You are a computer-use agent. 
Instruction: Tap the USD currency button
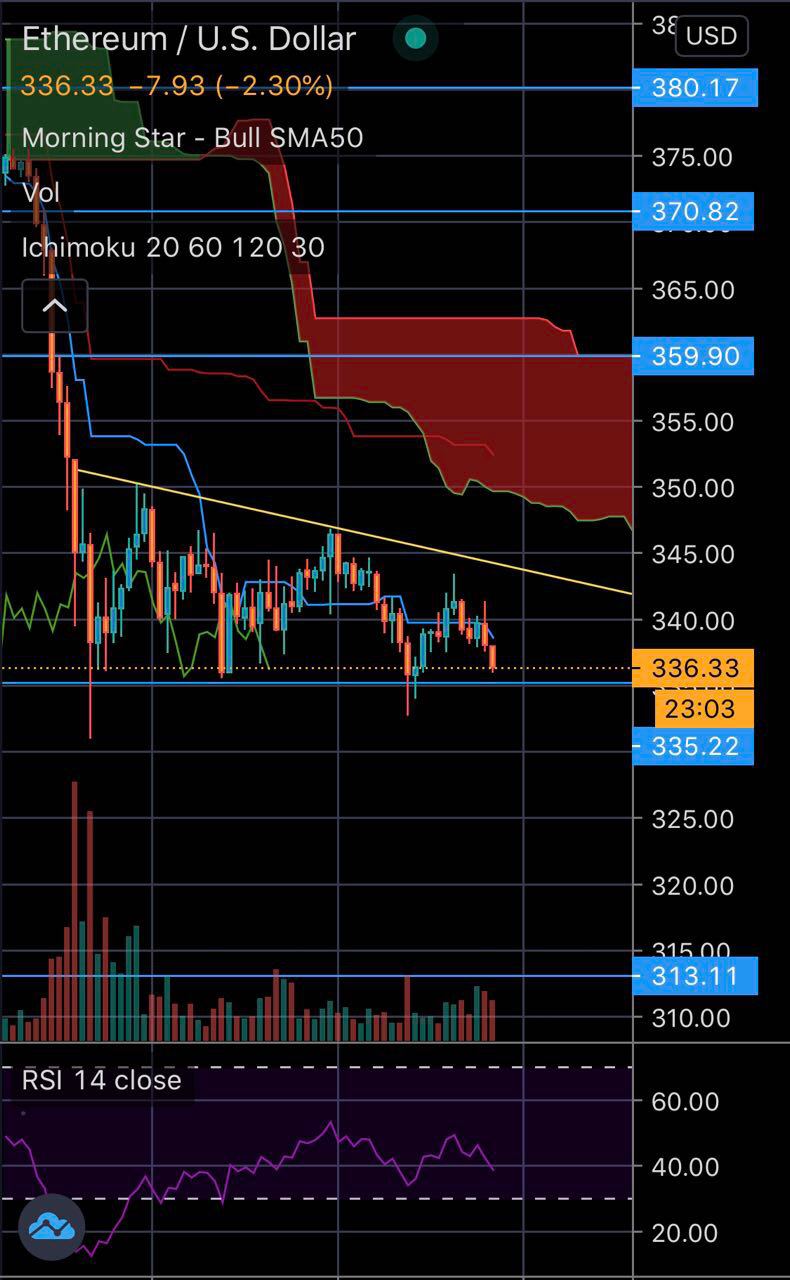click(x=713, y=36)
